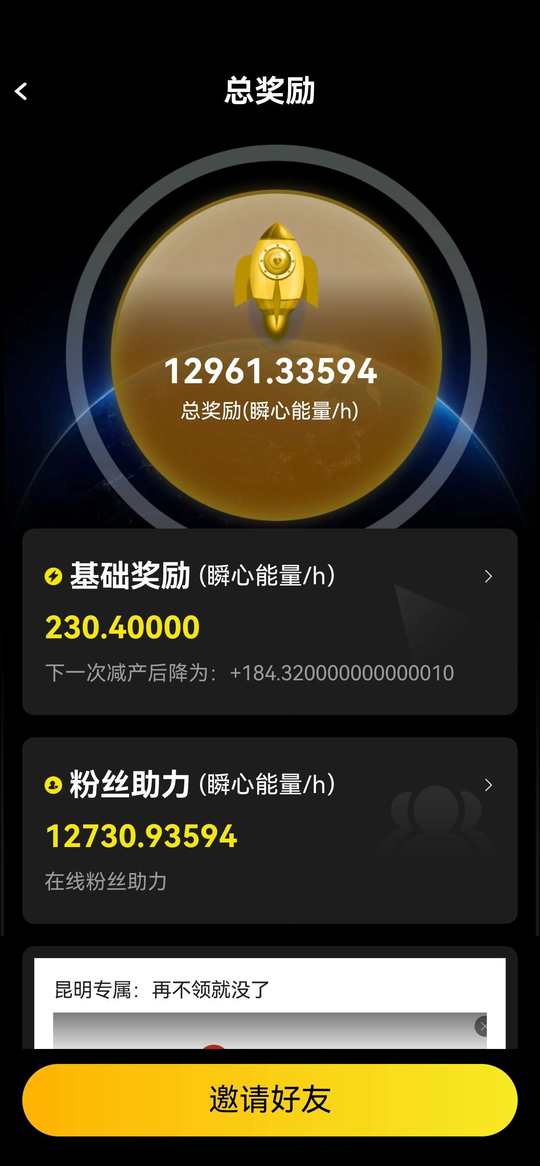Viewport: 540px width, 1166px height.
Task: Open the 昆明专属 ad card
Action: [270, 1004]
